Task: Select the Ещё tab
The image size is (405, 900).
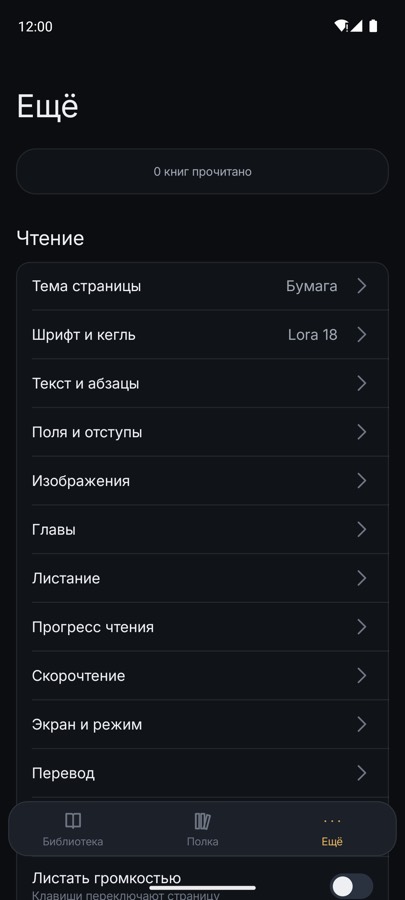Action: point(332,829)
